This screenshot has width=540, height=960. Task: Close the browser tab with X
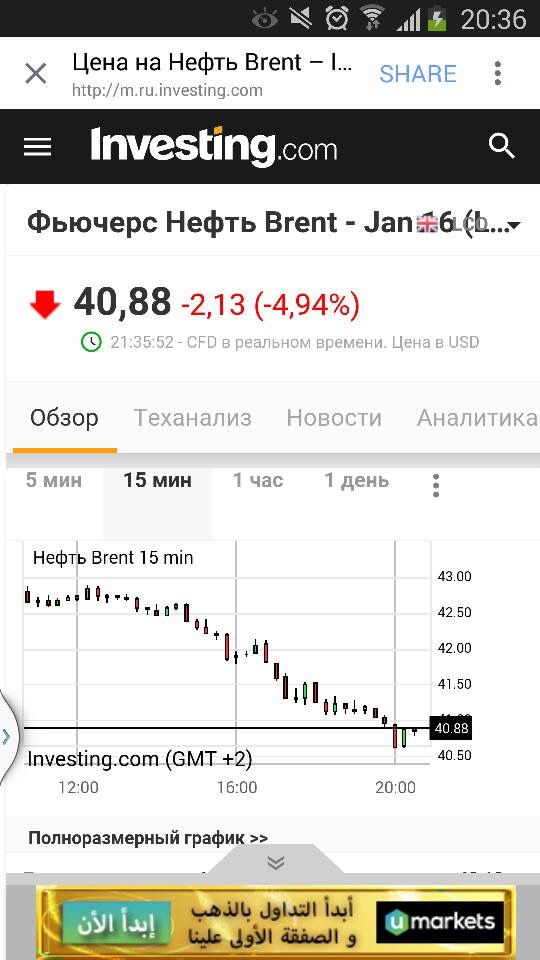pyautogui.click(x=36, y=74)
